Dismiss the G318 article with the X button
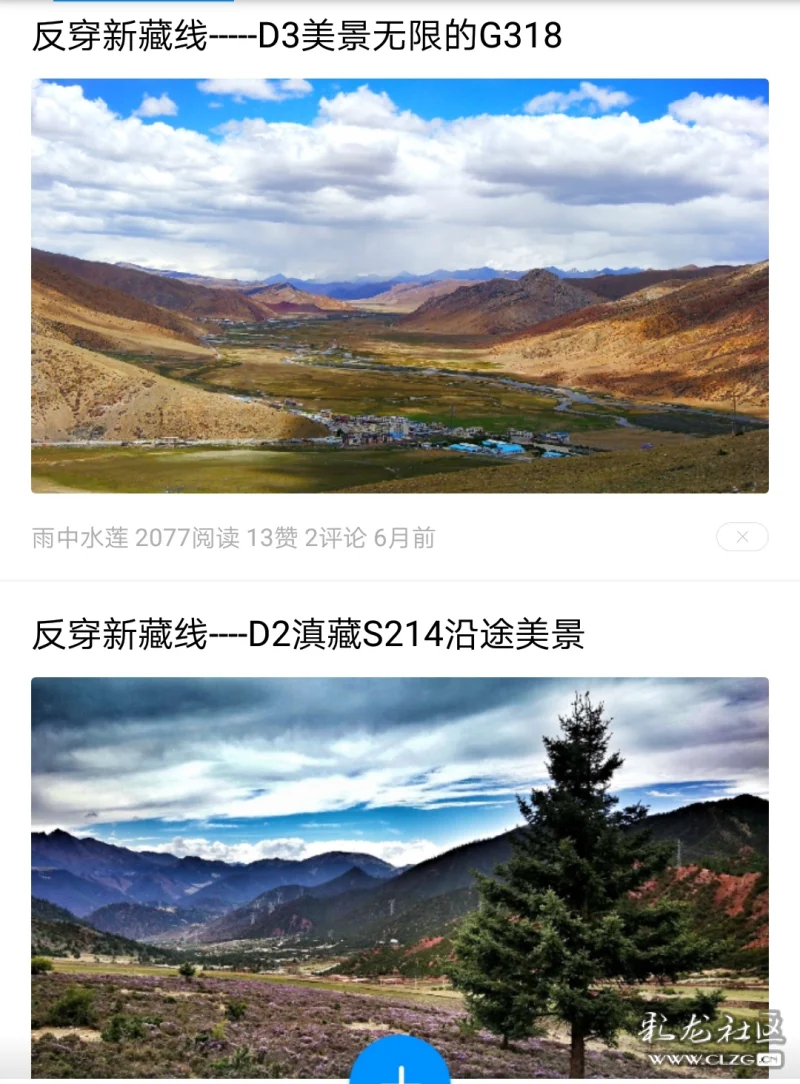The height and width of the screenshot is (1084, 800). 742,537
